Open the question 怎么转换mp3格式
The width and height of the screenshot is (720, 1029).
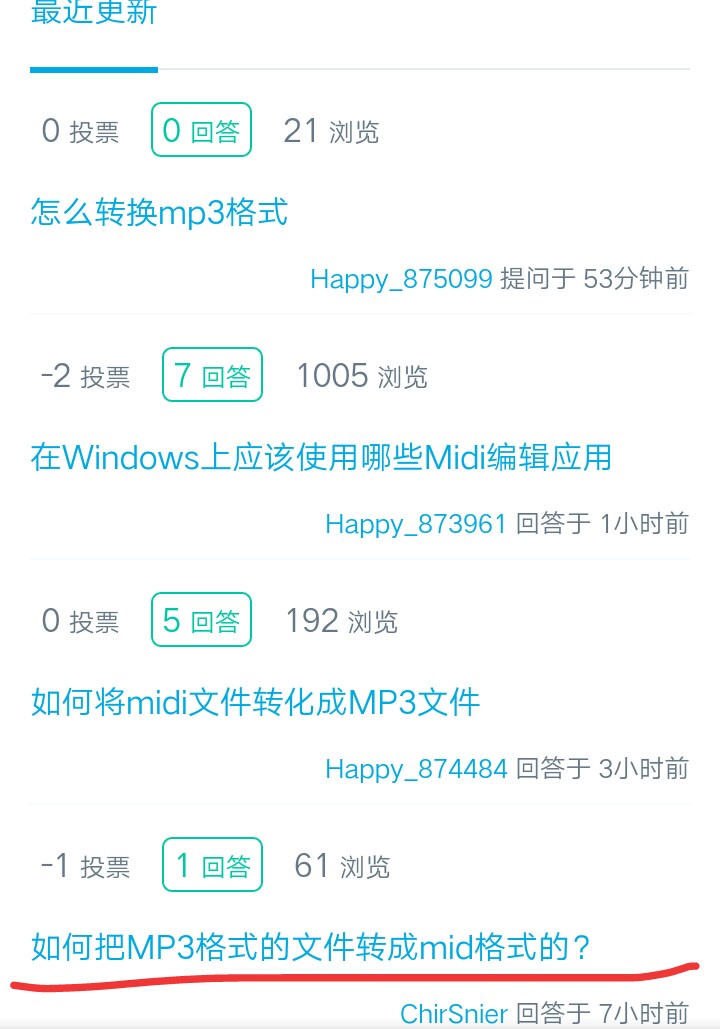coord(160,212)
